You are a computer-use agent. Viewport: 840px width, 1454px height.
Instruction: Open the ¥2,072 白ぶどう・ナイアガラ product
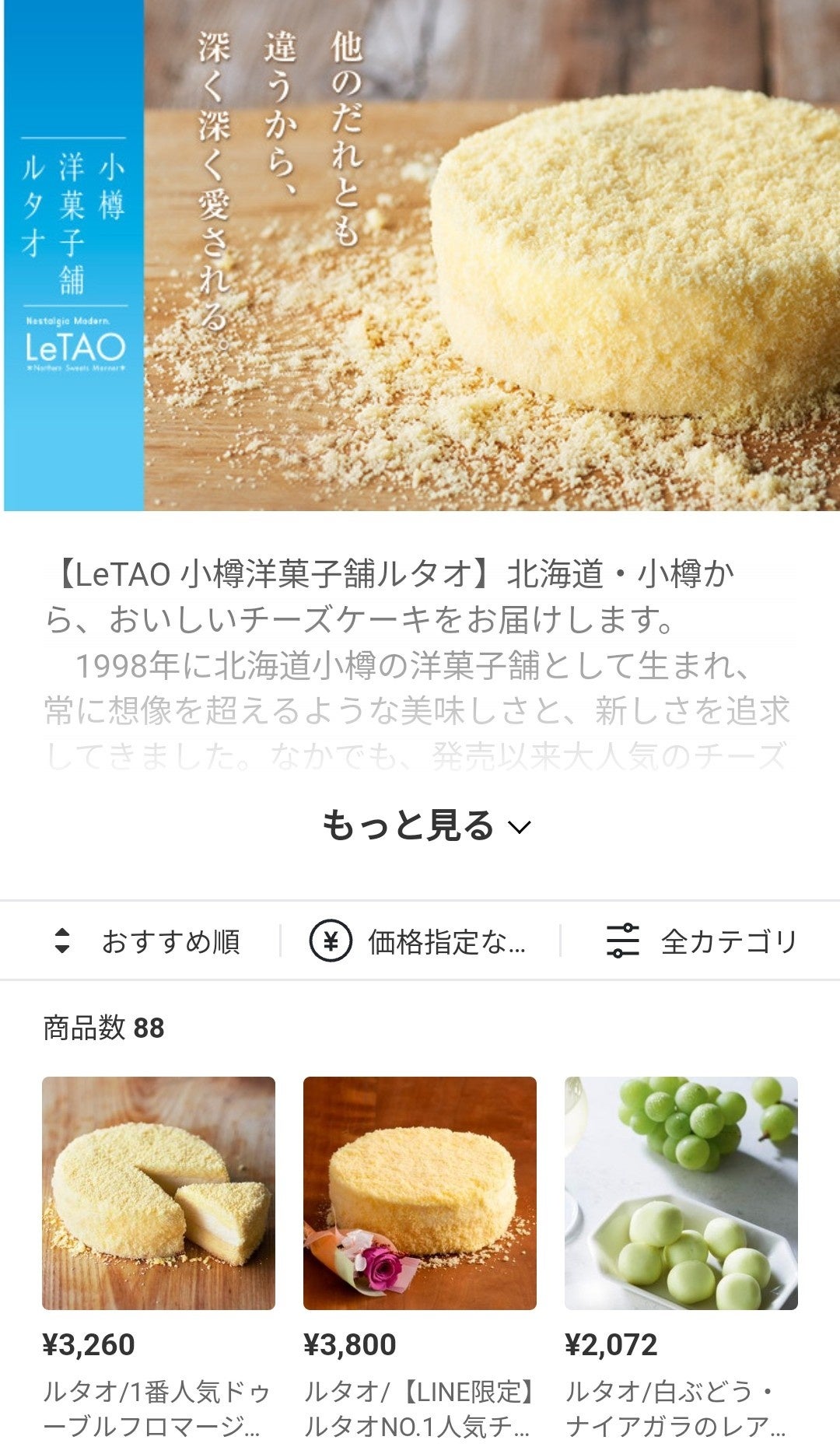click(681, 1193)
